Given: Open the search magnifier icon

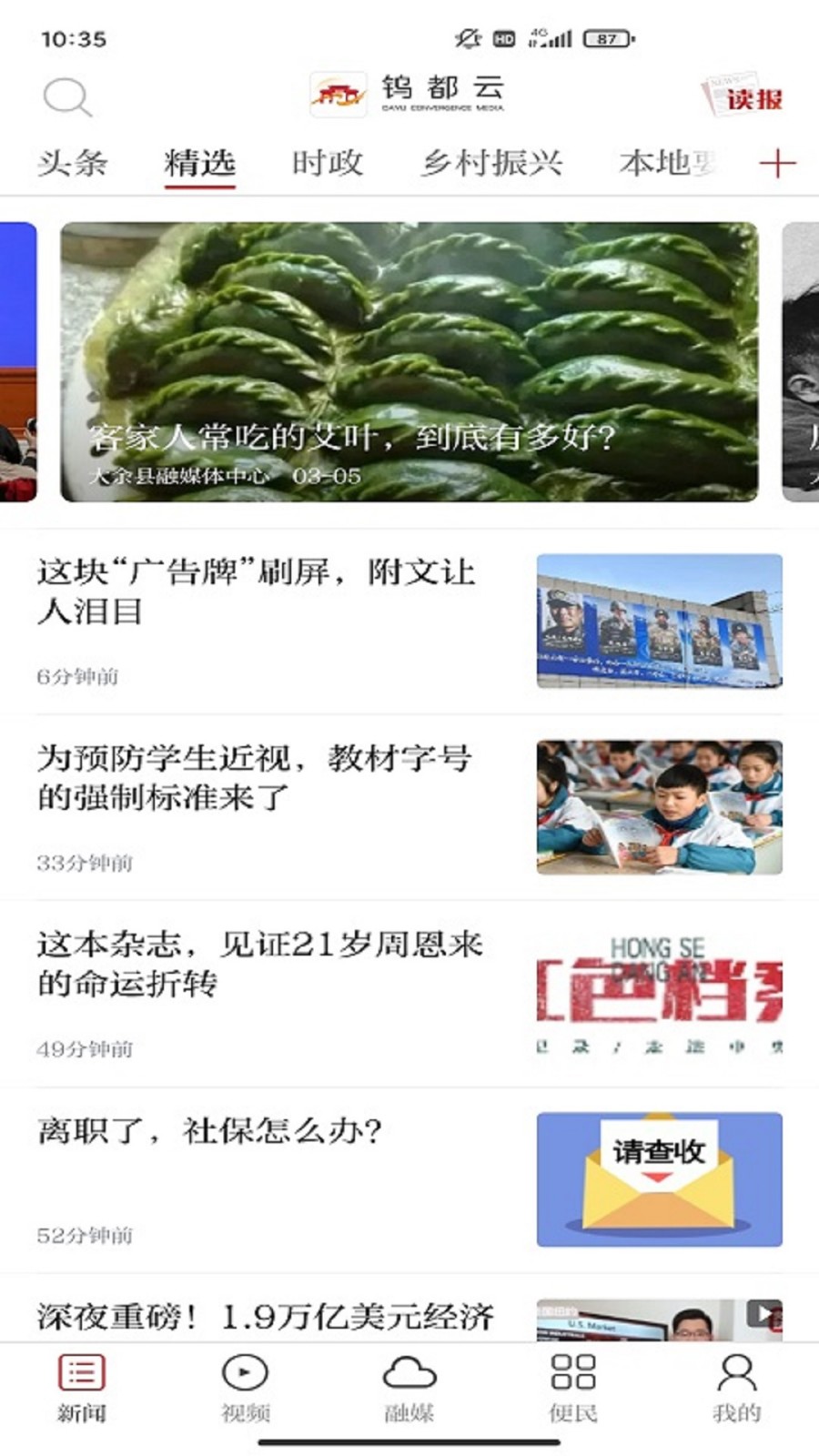Looking at the screenshot, I should [x=67, y=96].
